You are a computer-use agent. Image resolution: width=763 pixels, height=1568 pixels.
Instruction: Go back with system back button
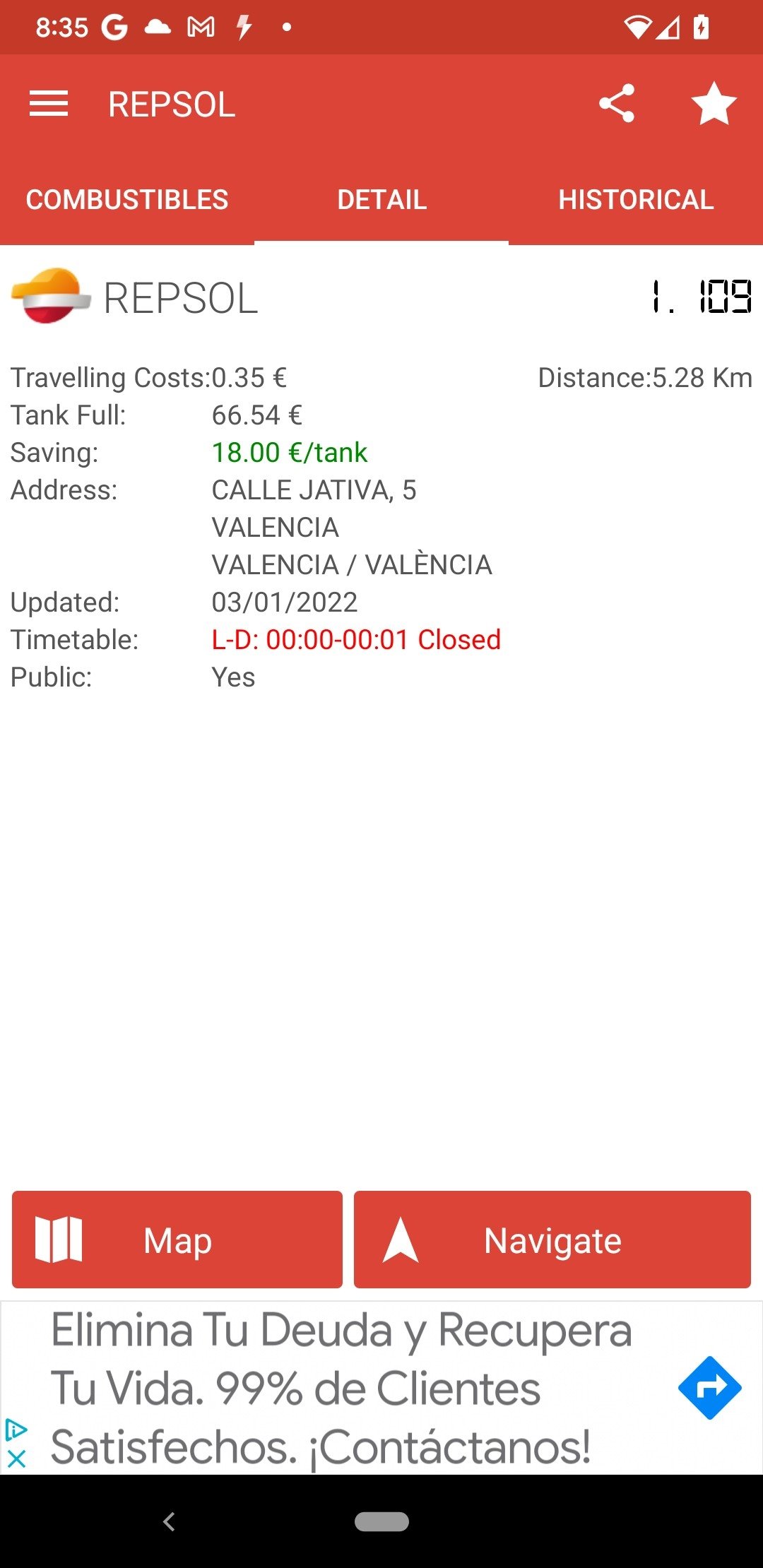[x=169, y=1521]
